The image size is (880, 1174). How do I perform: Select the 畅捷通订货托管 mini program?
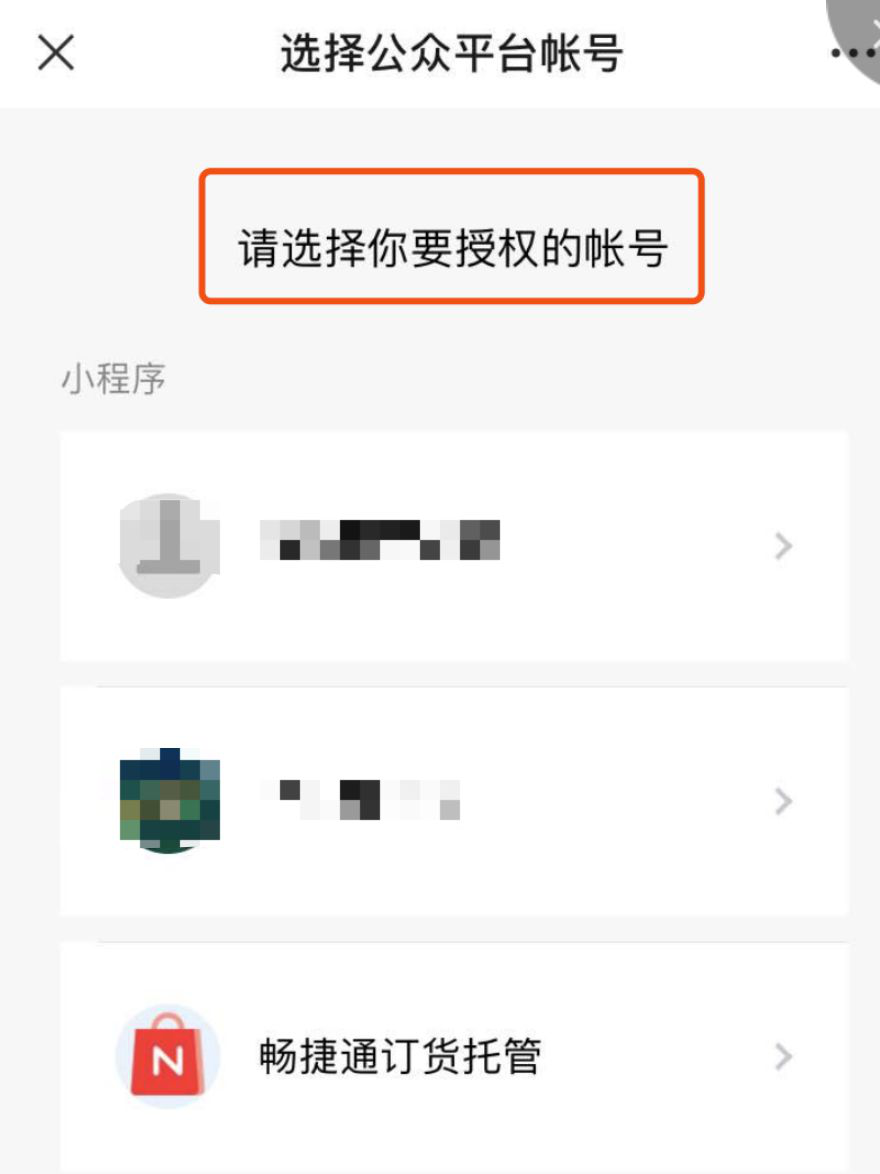pyautogui.click(x=454, y=1057)
